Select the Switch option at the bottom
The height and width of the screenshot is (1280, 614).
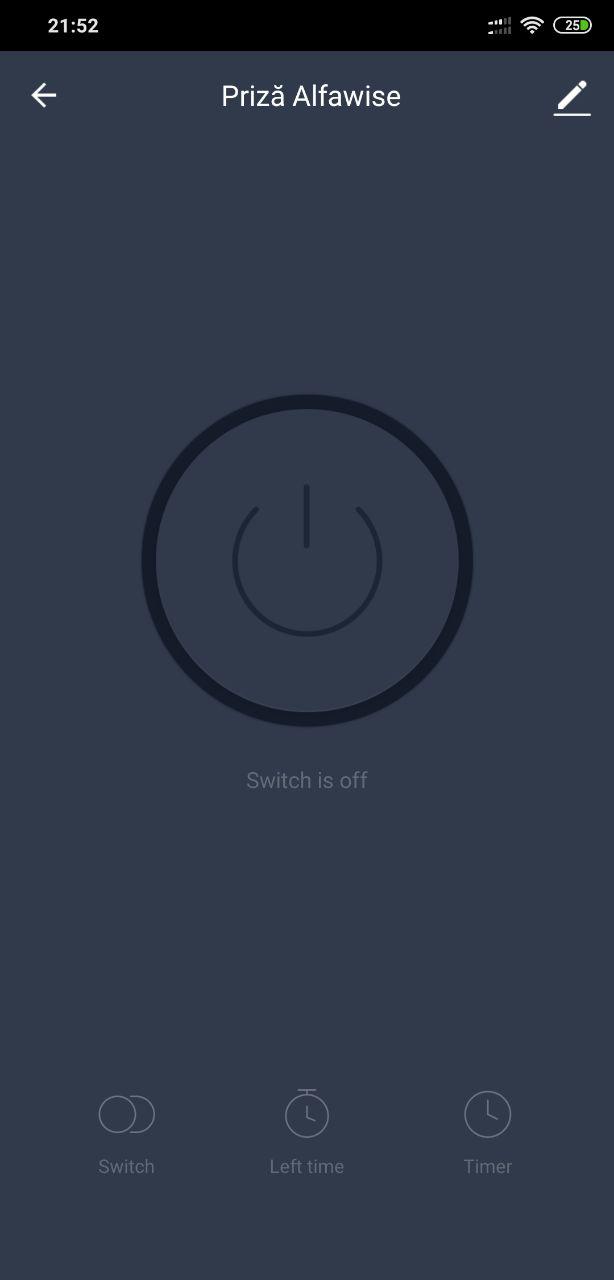pyautogui.click(x=127, y=1133)
